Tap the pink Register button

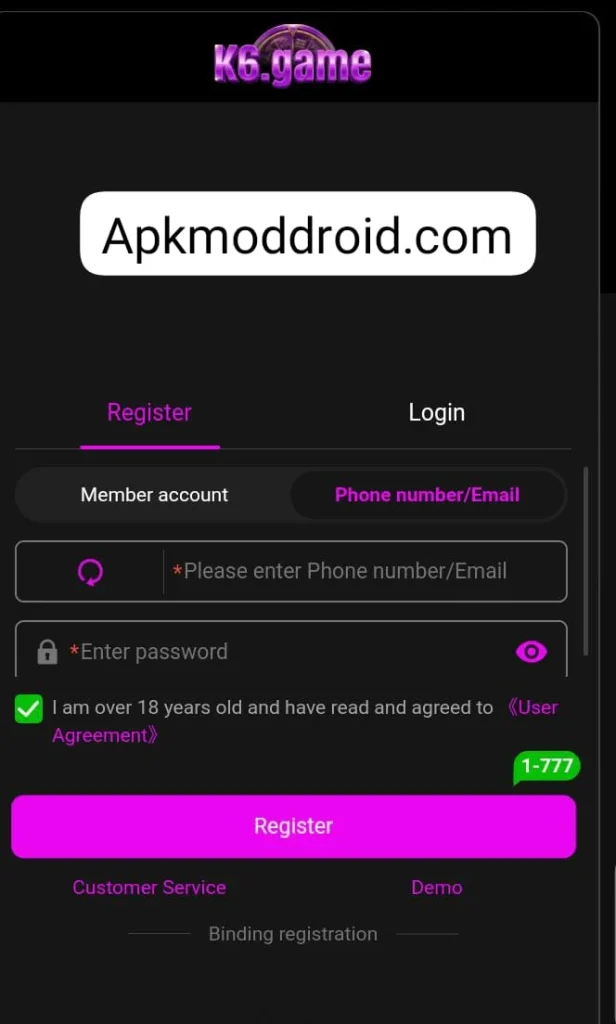click(293, 826)
